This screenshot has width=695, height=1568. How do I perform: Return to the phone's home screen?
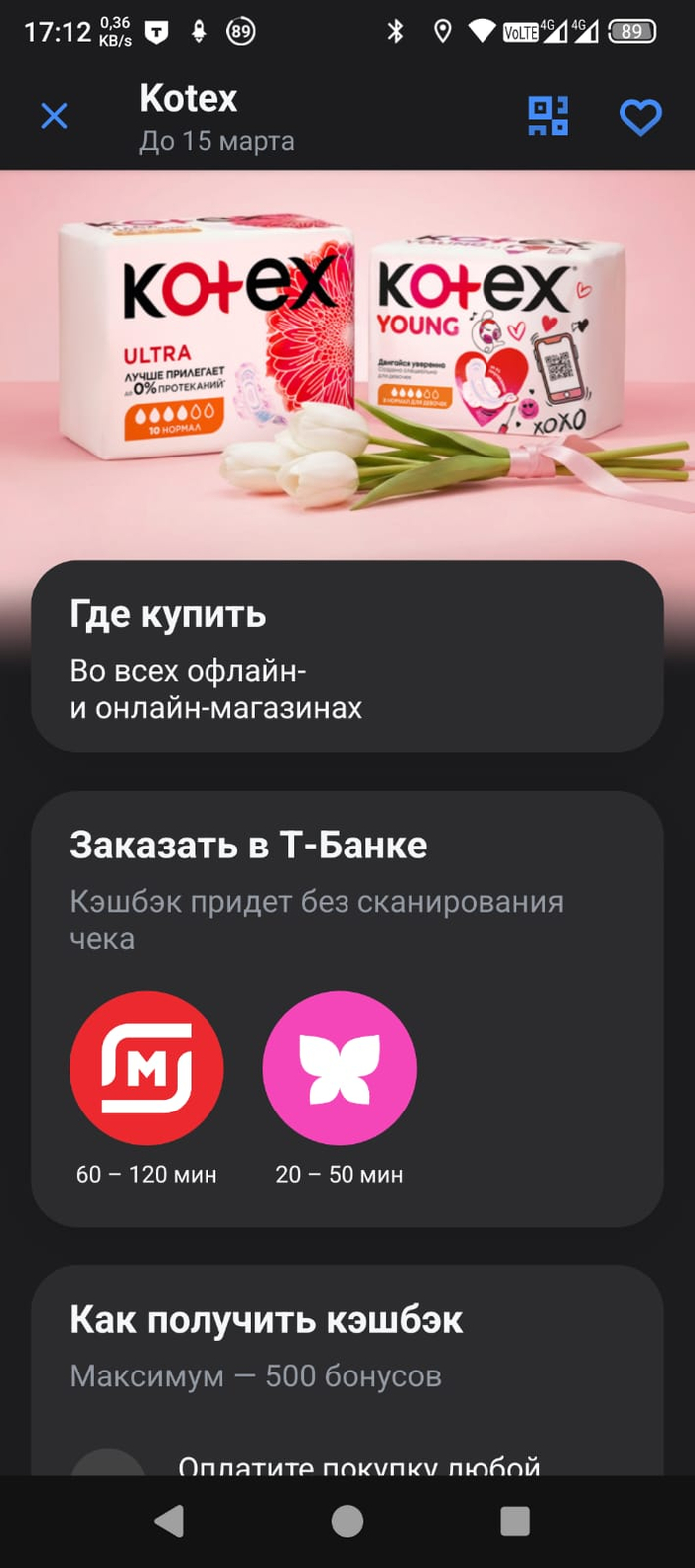(347, 1520)
